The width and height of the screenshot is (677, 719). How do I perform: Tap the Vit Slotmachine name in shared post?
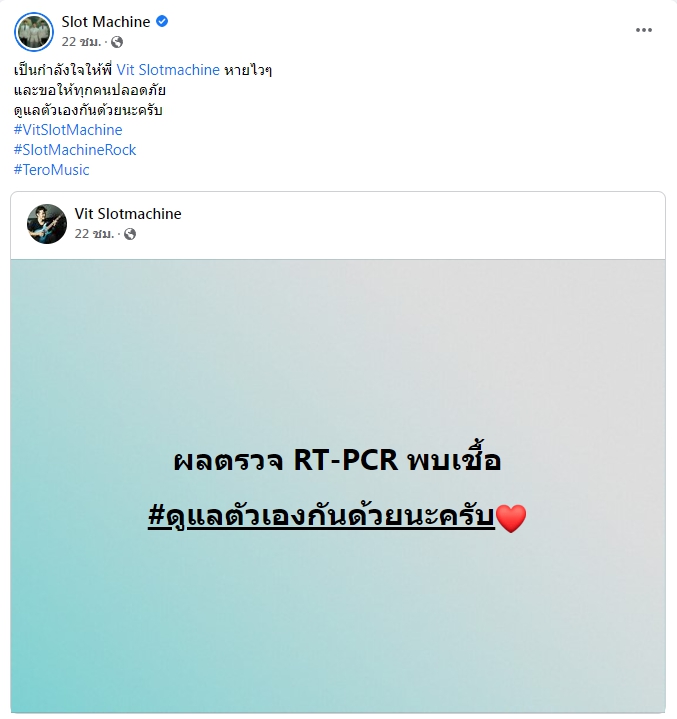pyautogui.click(x=128, y=214)
